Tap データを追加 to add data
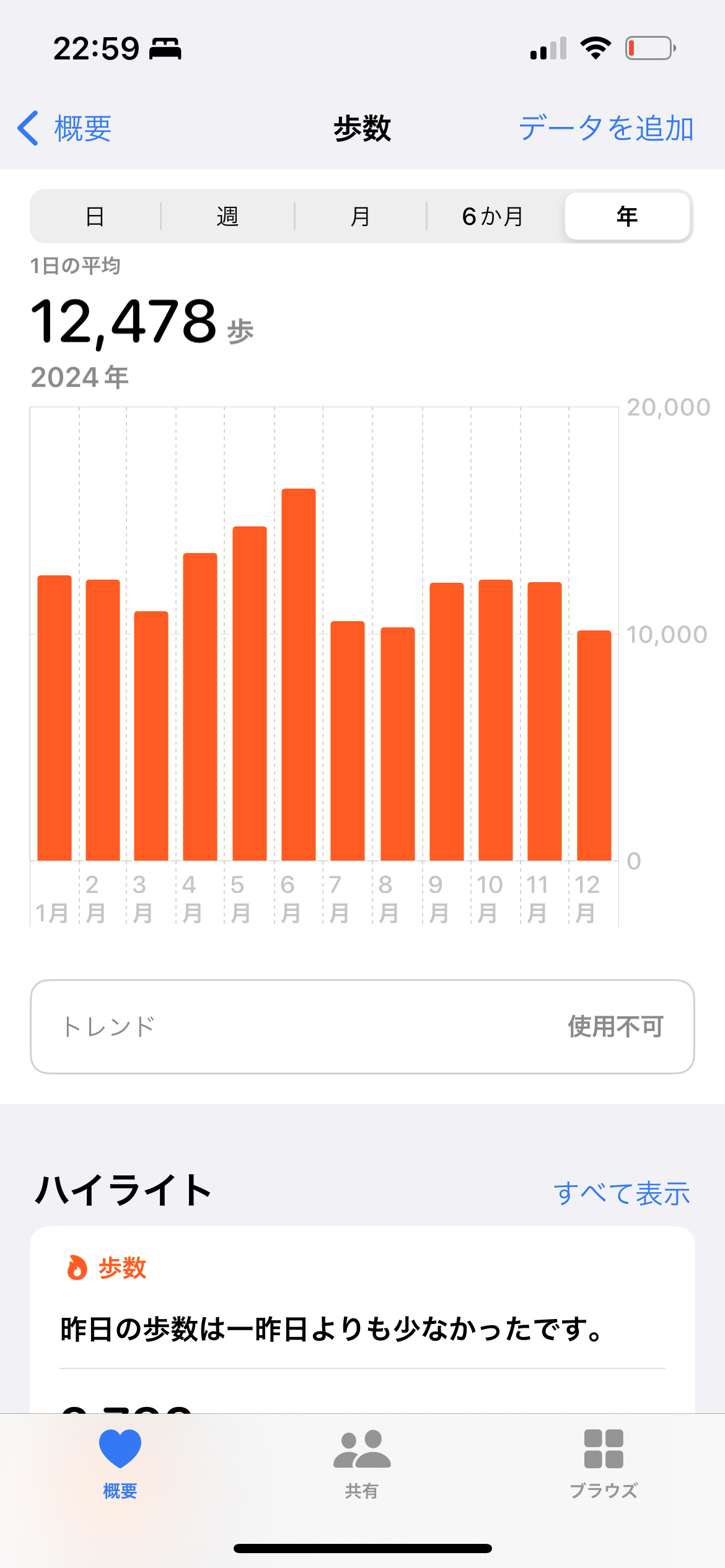This screenshot has height=1568, width=725. pos(606,128)
